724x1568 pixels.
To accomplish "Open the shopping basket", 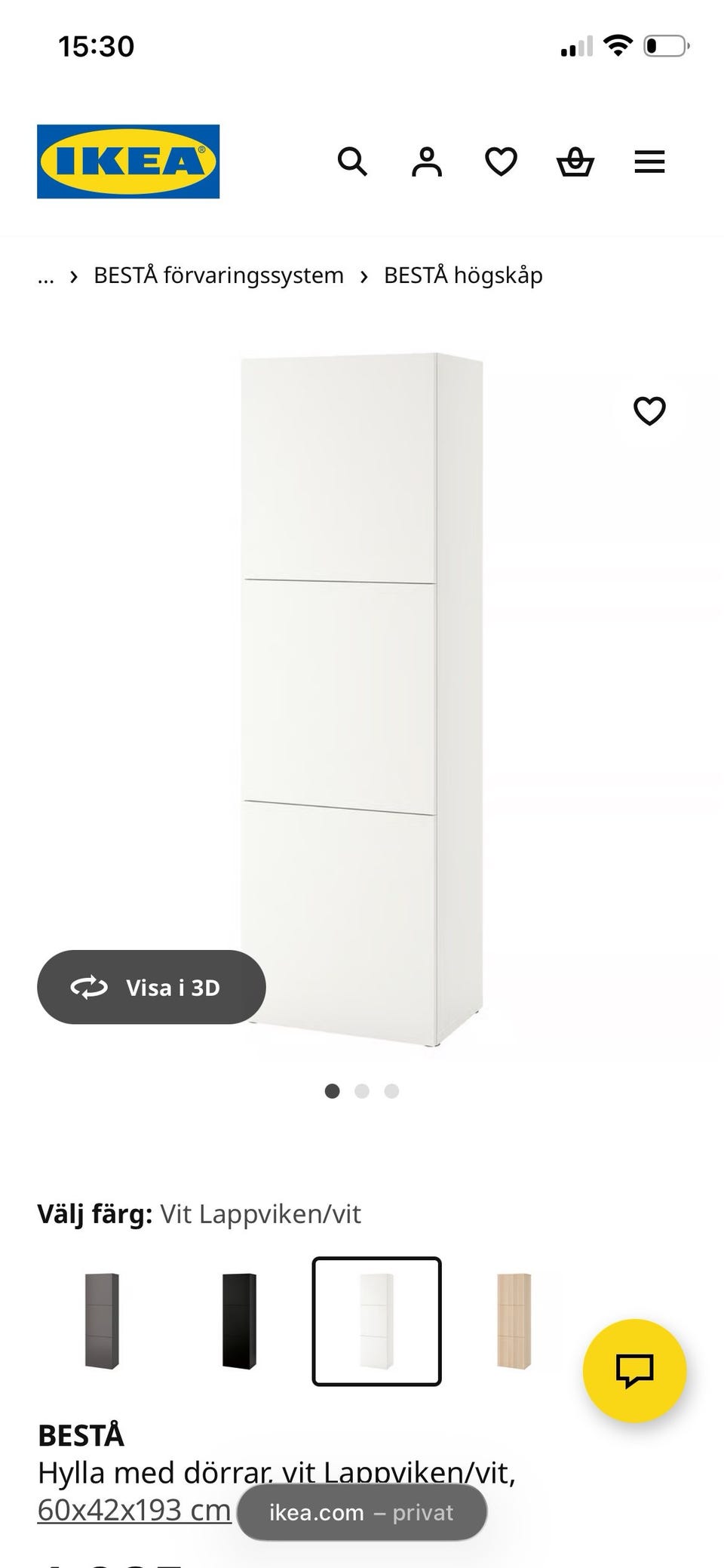I will click(x=575, y=161).
